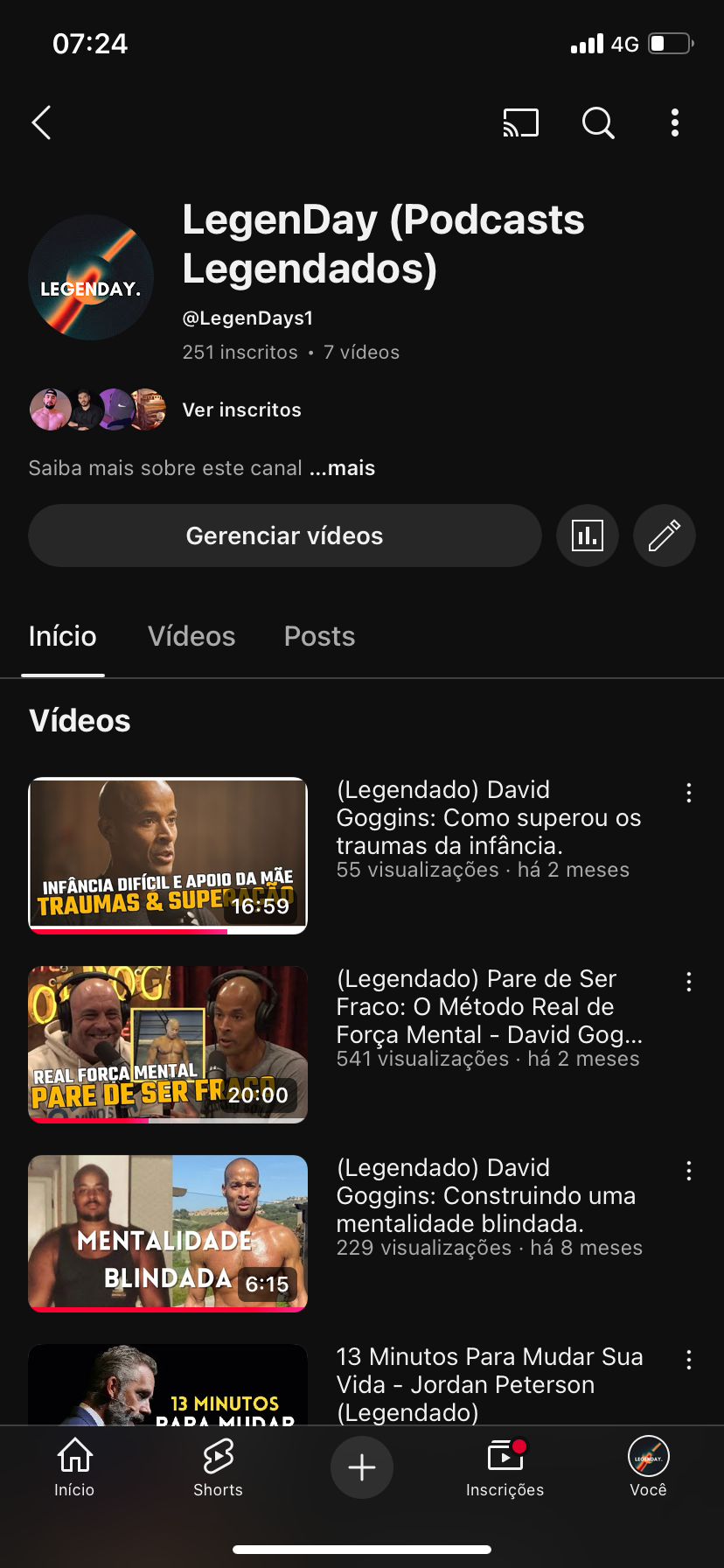Open options for mentalidade blindada video
The image size is (724, 1568).
(689, 1171)
